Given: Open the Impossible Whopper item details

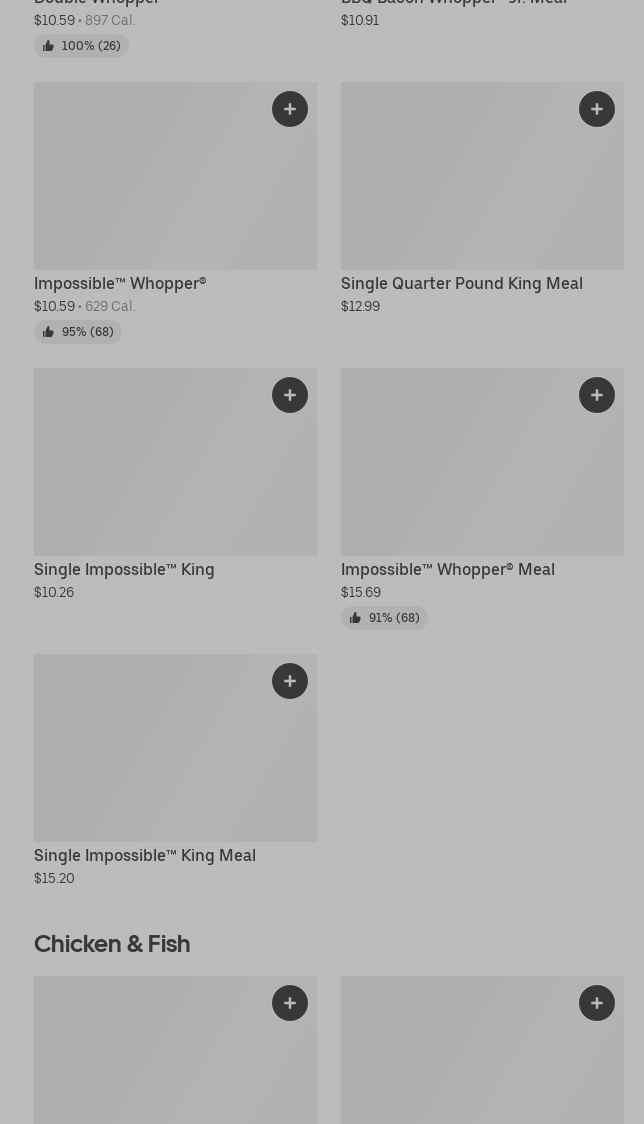Looking at the screenshot, I should [175, 213].
